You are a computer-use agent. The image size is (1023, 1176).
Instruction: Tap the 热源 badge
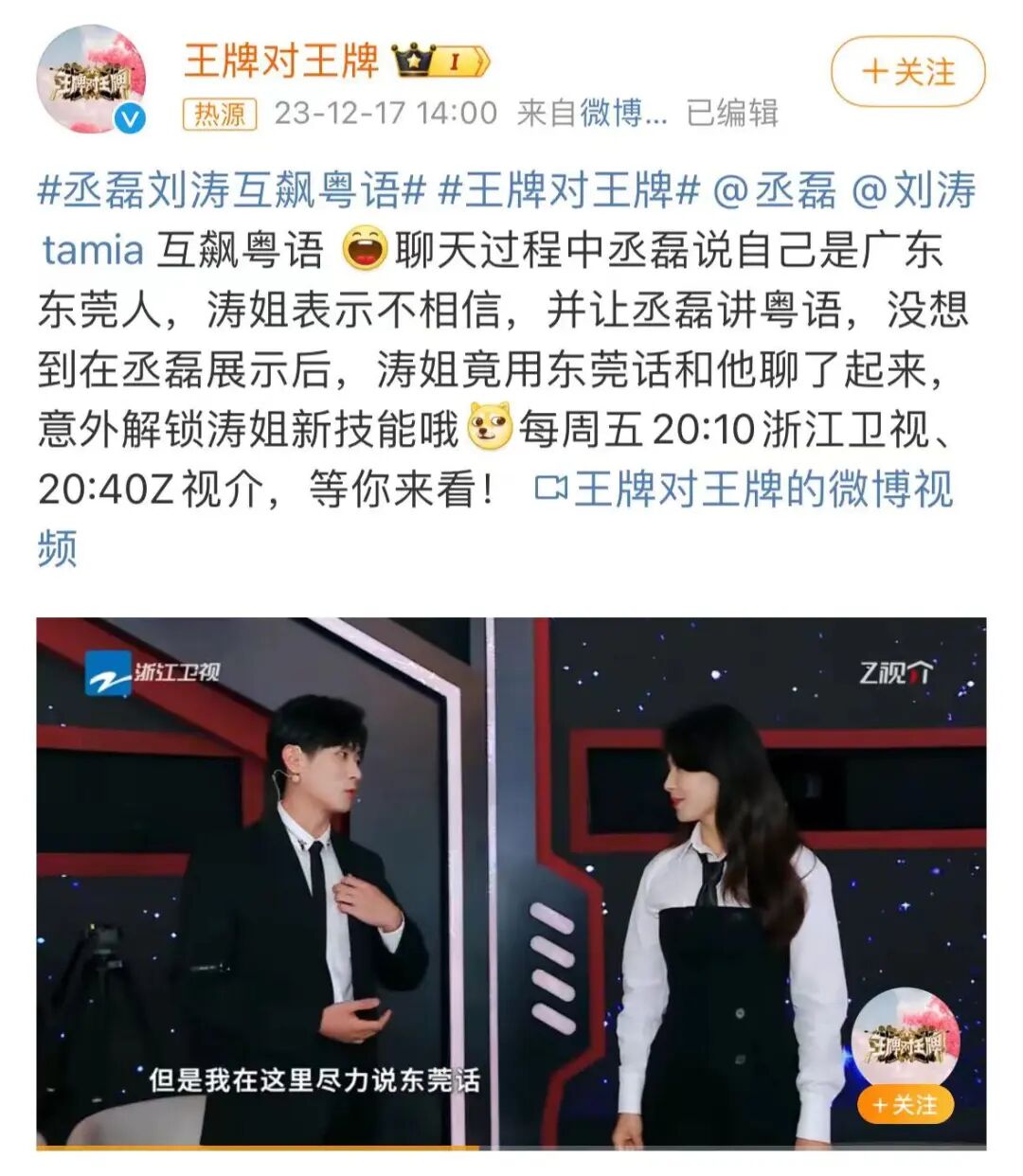pyautogui.click(x=220, y=114)
